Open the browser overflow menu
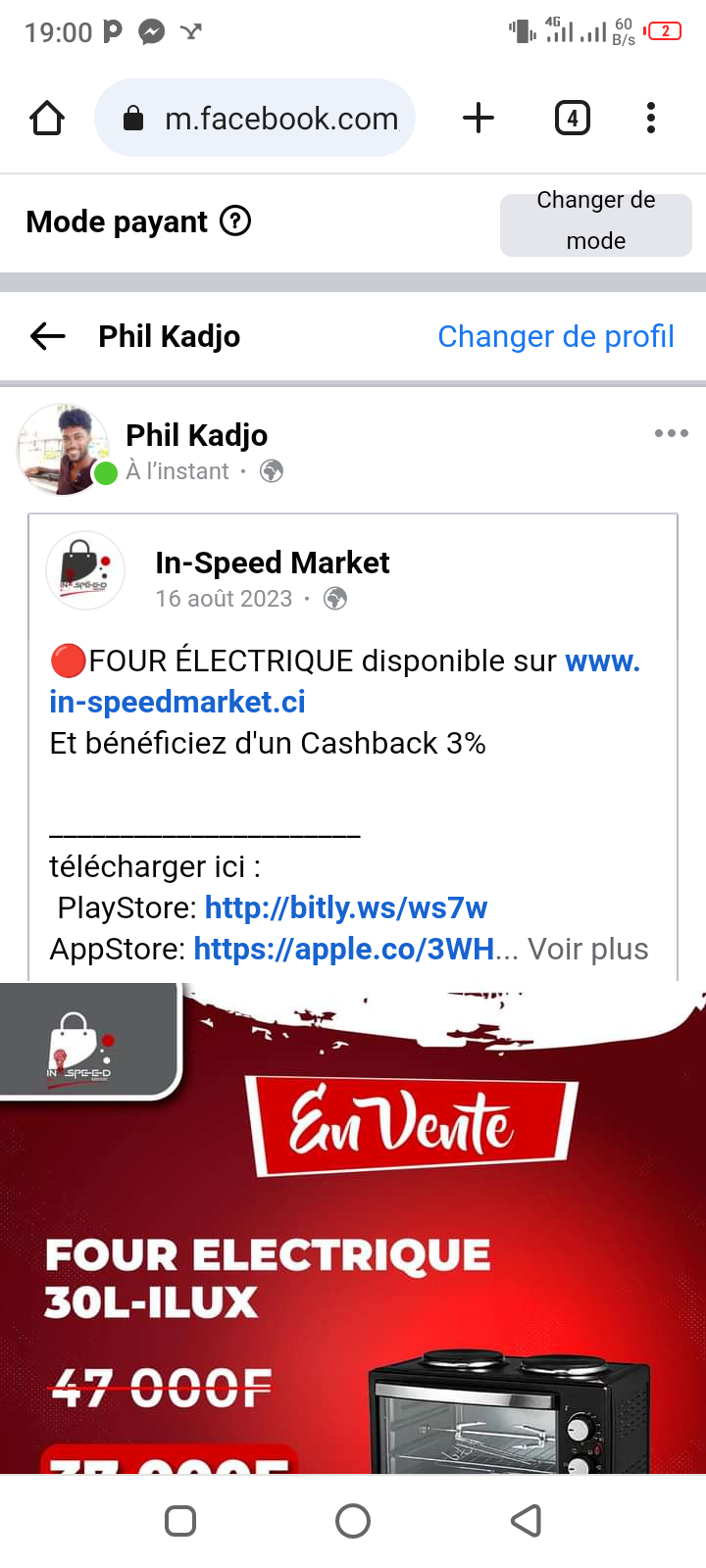This screenshot has width=706, height=1568. [x=650, y=119]
